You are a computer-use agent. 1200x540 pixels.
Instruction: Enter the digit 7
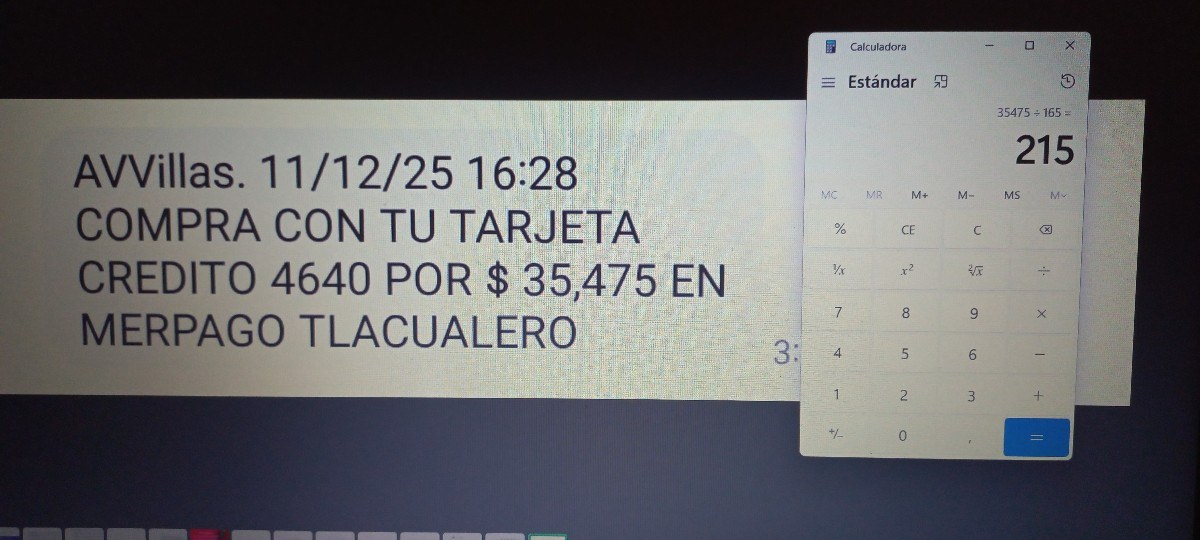pos(838,312)
